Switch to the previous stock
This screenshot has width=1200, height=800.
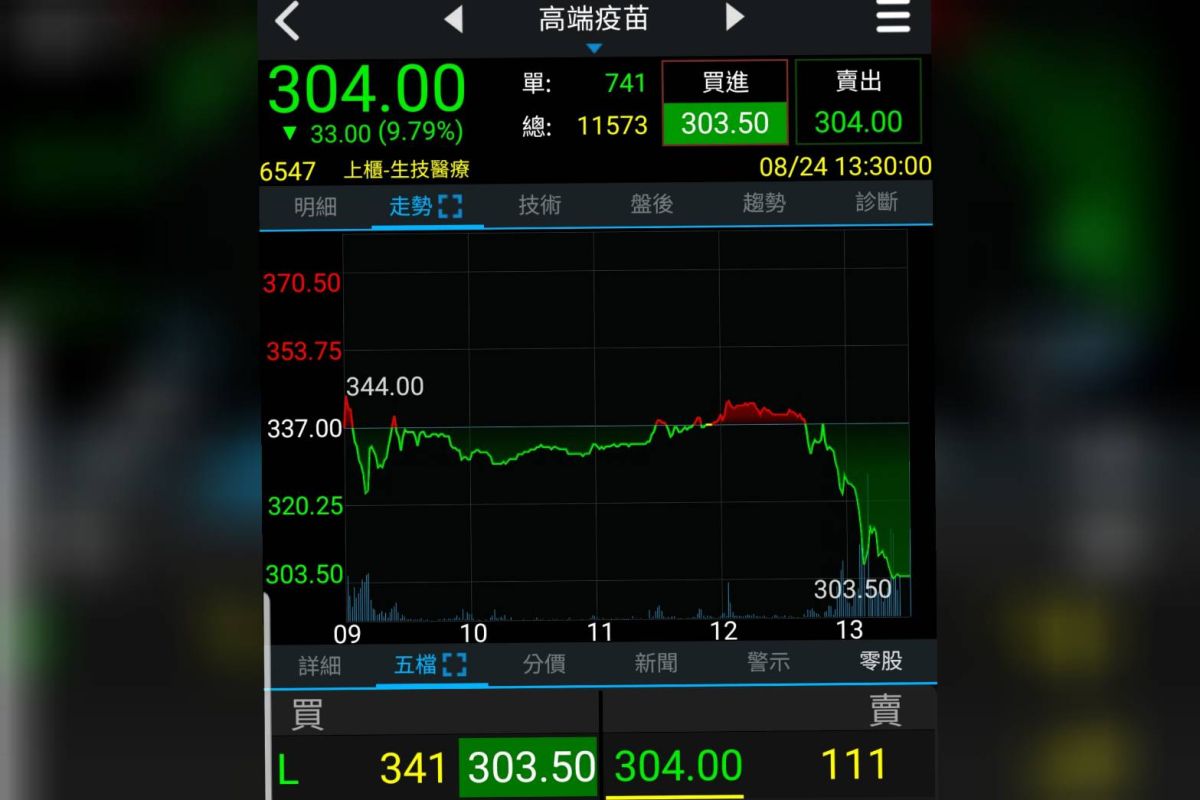tap(453, 18)
